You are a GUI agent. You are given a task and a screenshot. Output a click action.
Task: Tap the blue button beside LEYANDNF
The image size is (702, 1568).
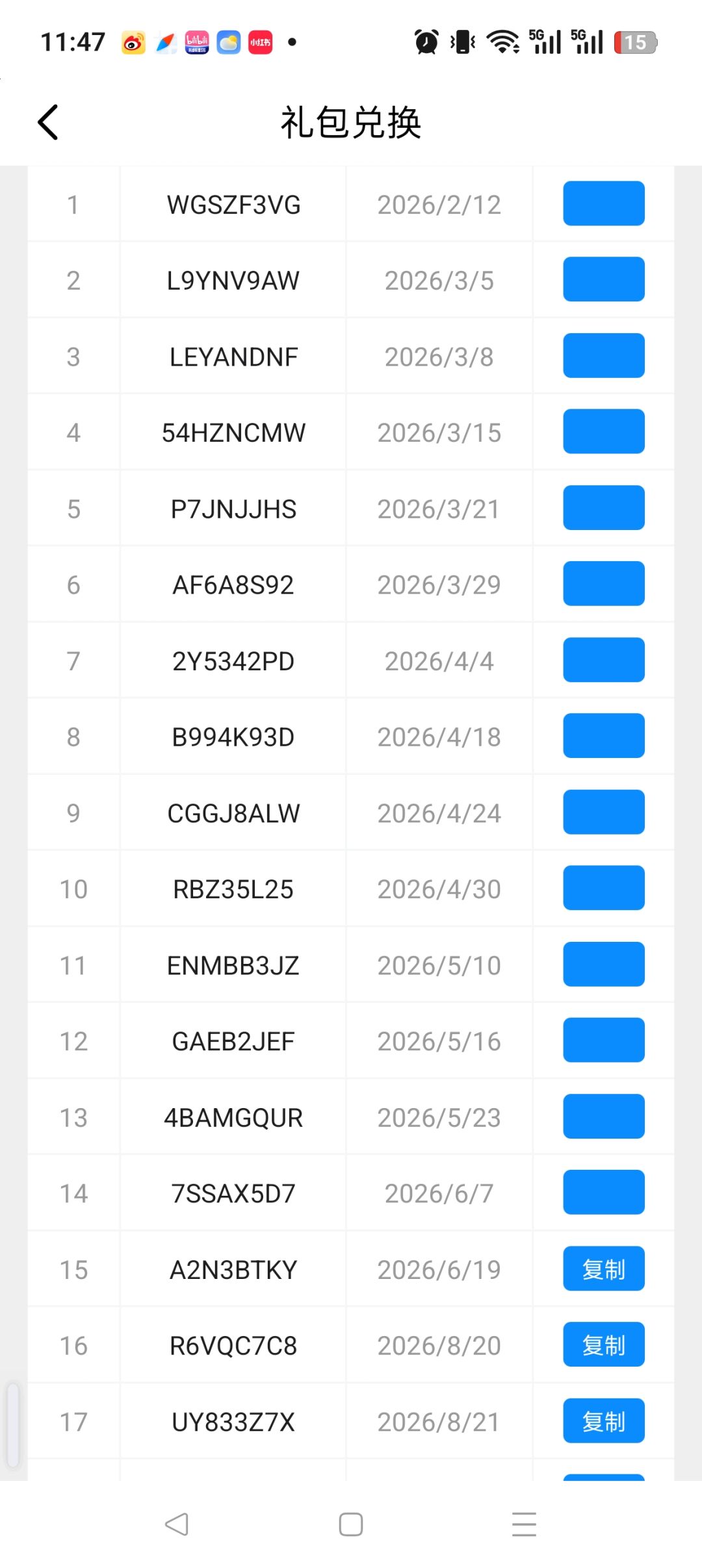pos(603,355)
